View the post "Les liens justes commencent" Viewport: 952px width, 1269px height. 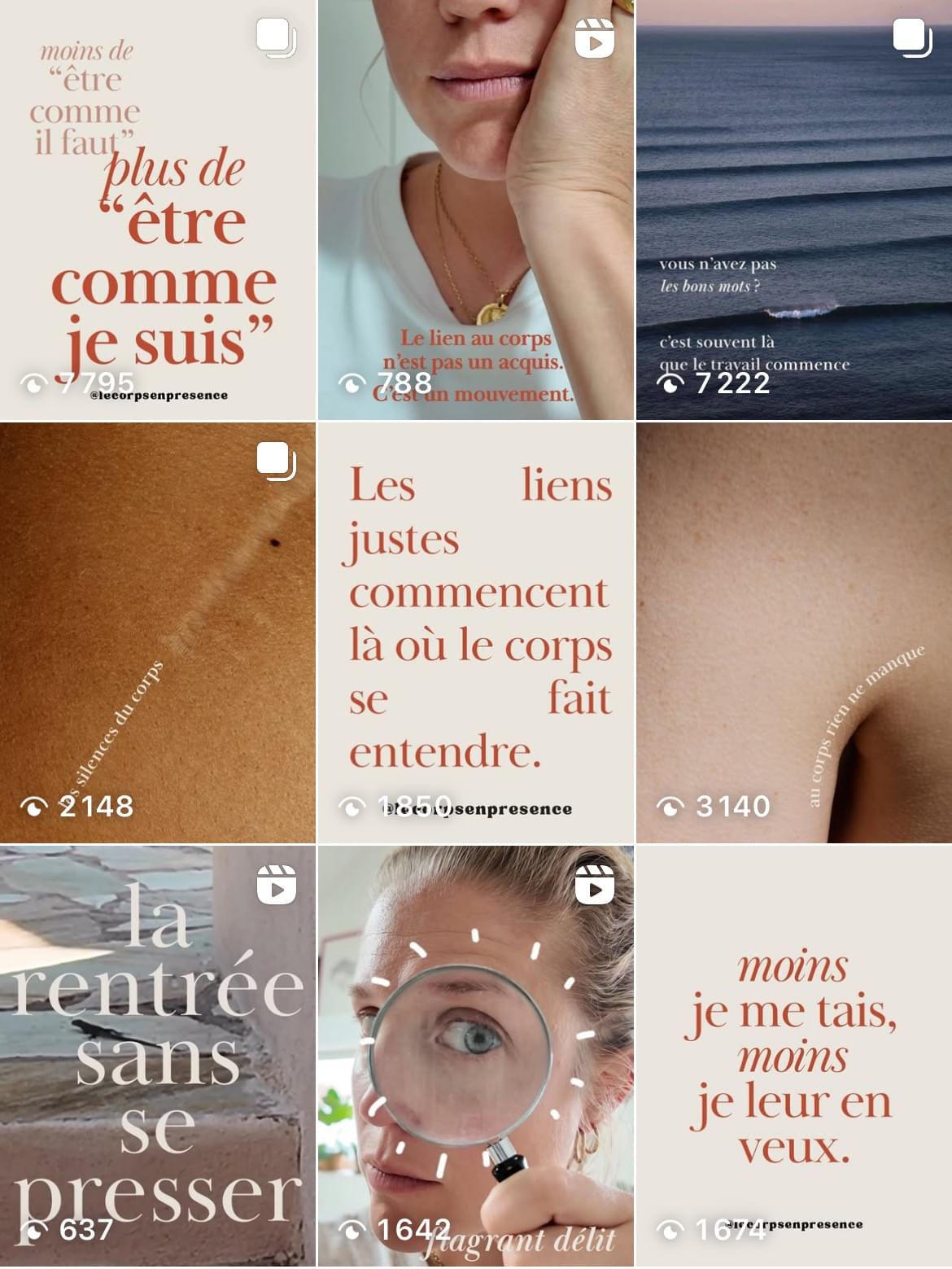click(x=475, y=632)
